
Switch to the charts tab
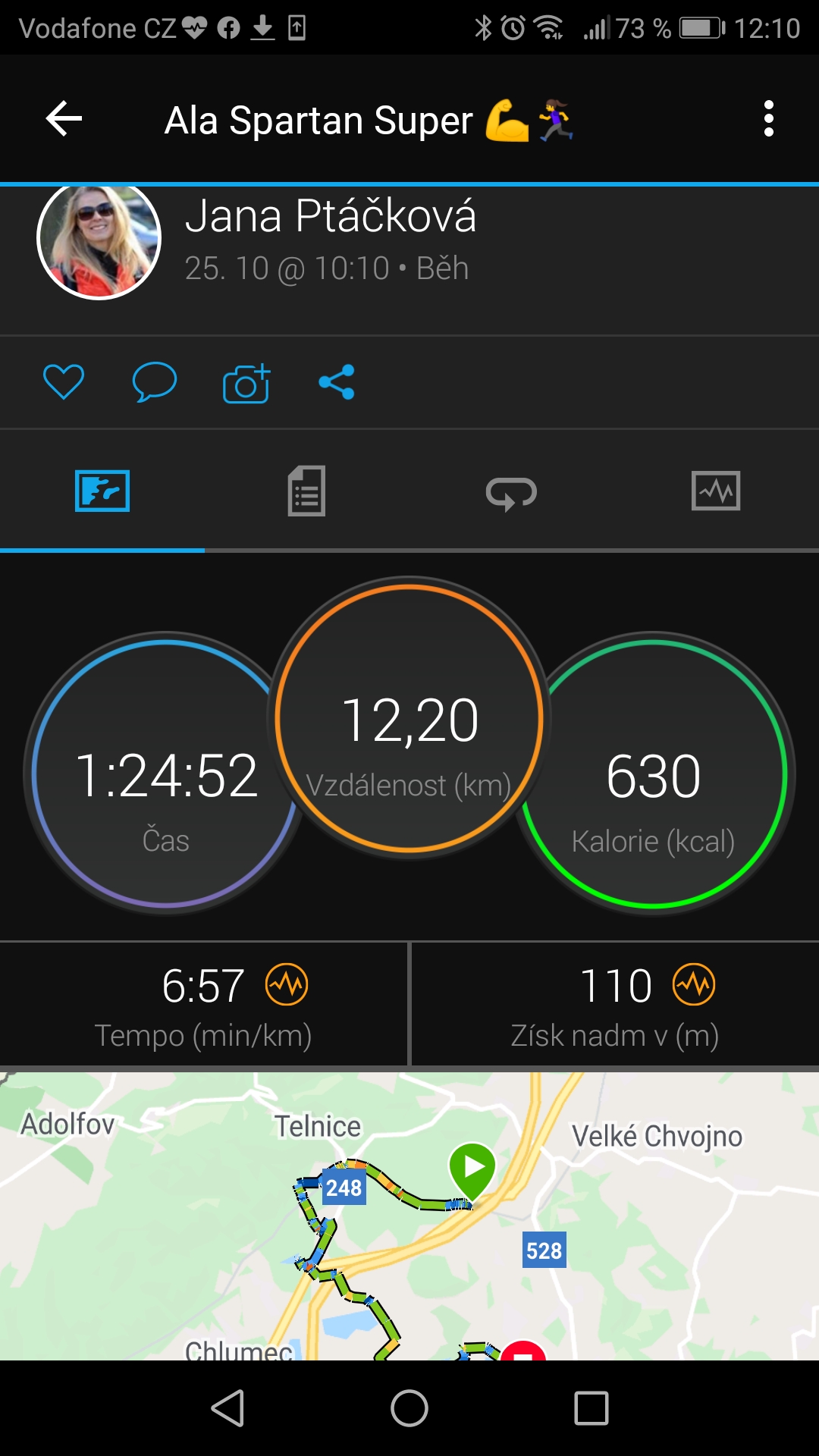(x=716, y=491)
